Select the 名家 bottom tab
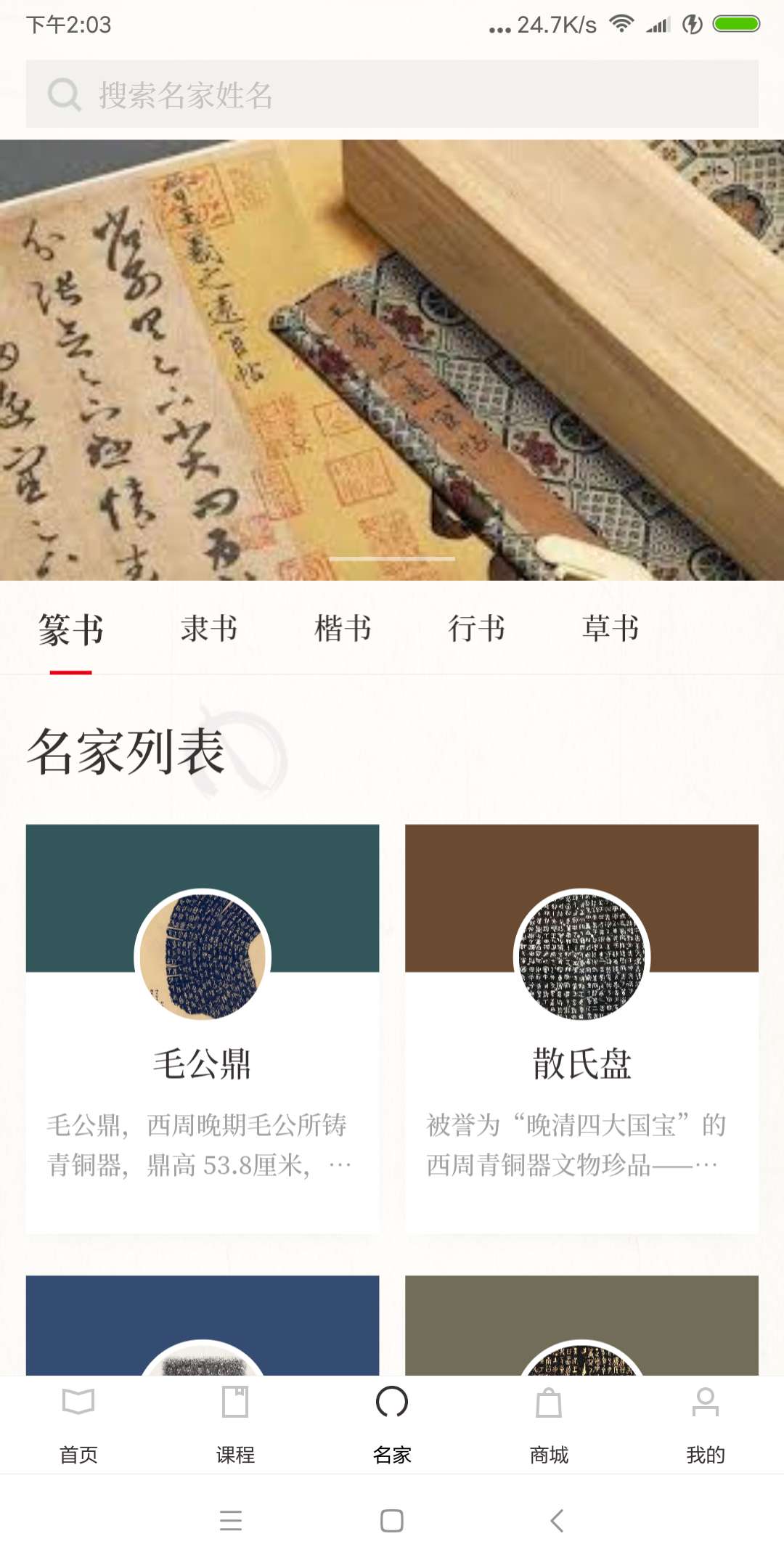The width and height of the screenshot is (784, 1568). point(392,1424)
